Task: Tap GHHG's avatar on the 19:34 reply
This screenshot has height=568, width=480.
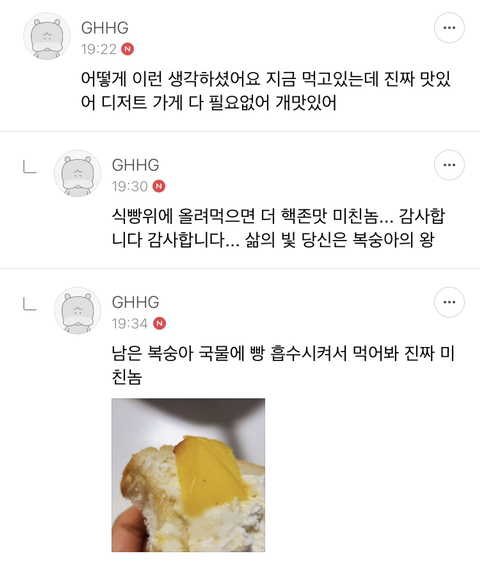Action: 78,310
